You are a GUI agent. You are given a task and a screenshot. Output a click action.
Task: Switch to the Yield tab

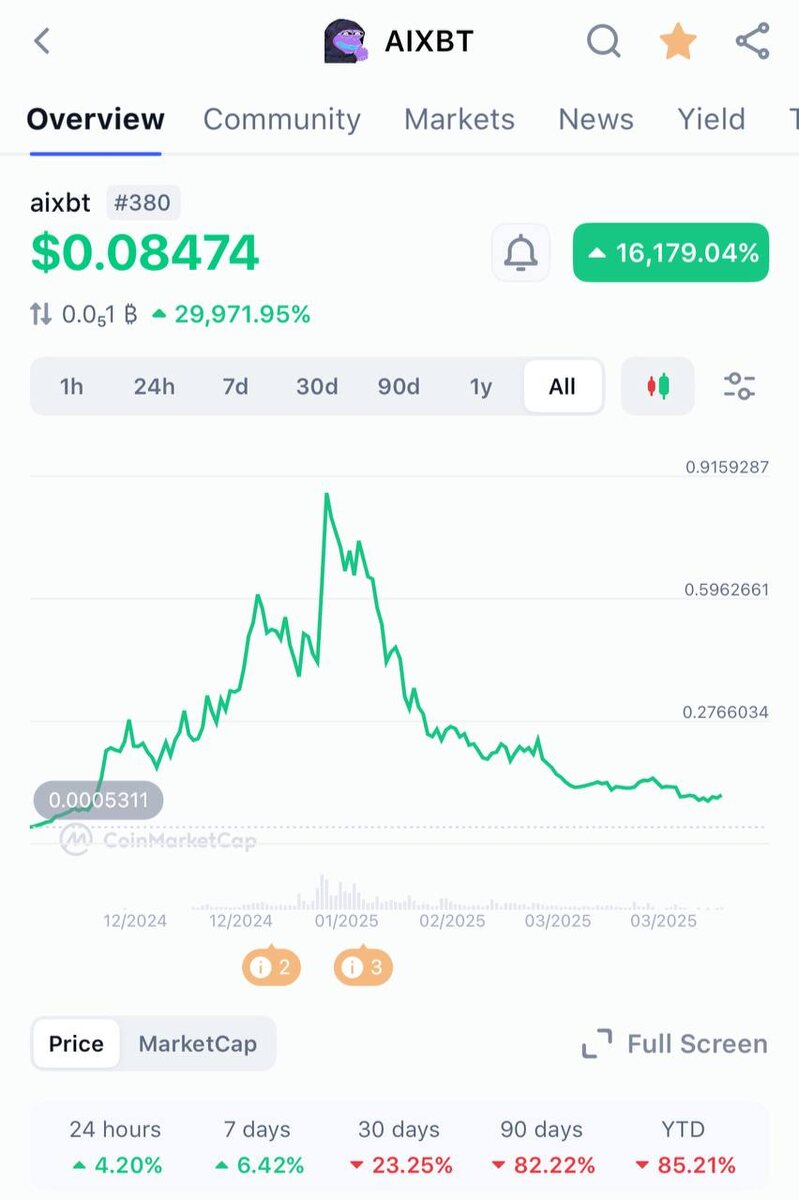click(711, 119)
